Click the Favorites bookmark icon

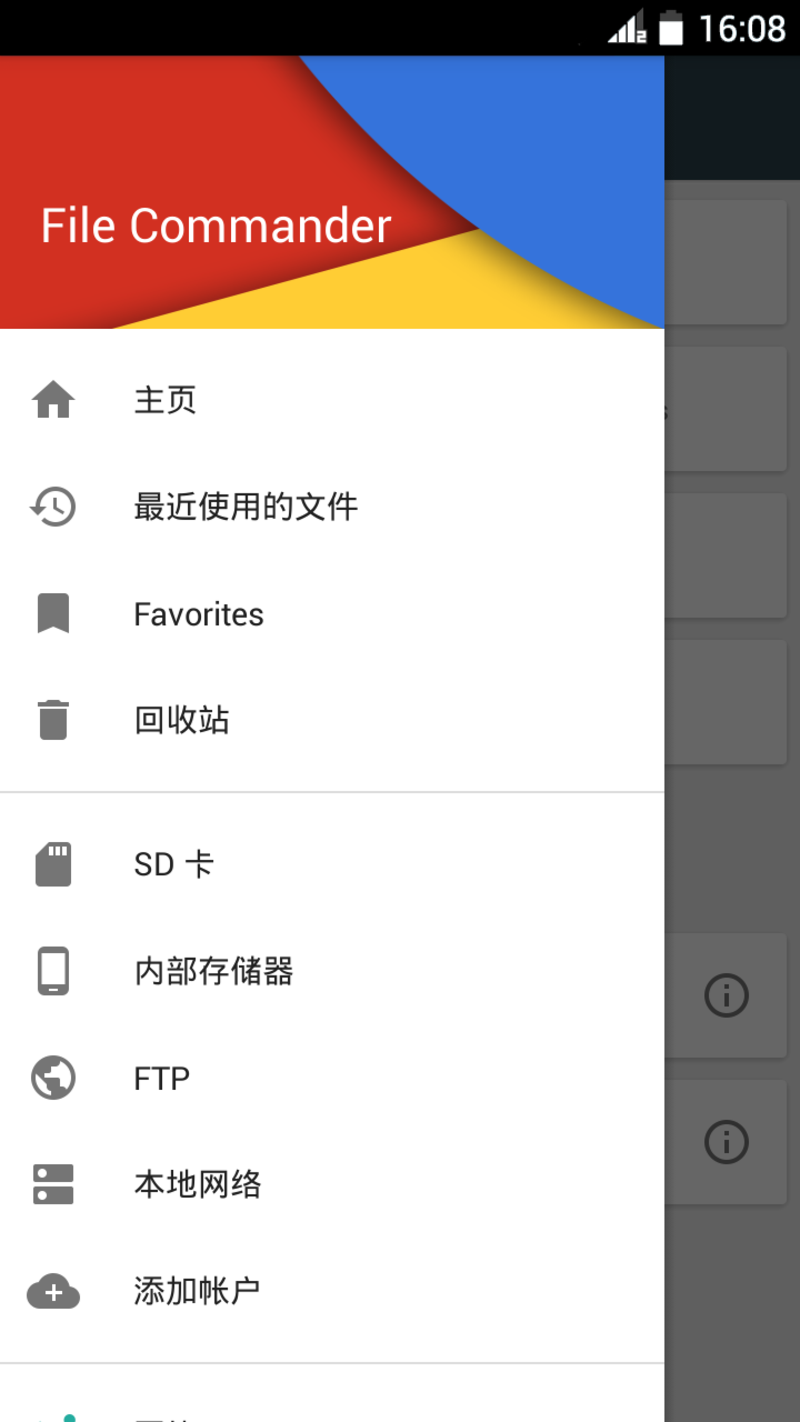coord(53,613)
